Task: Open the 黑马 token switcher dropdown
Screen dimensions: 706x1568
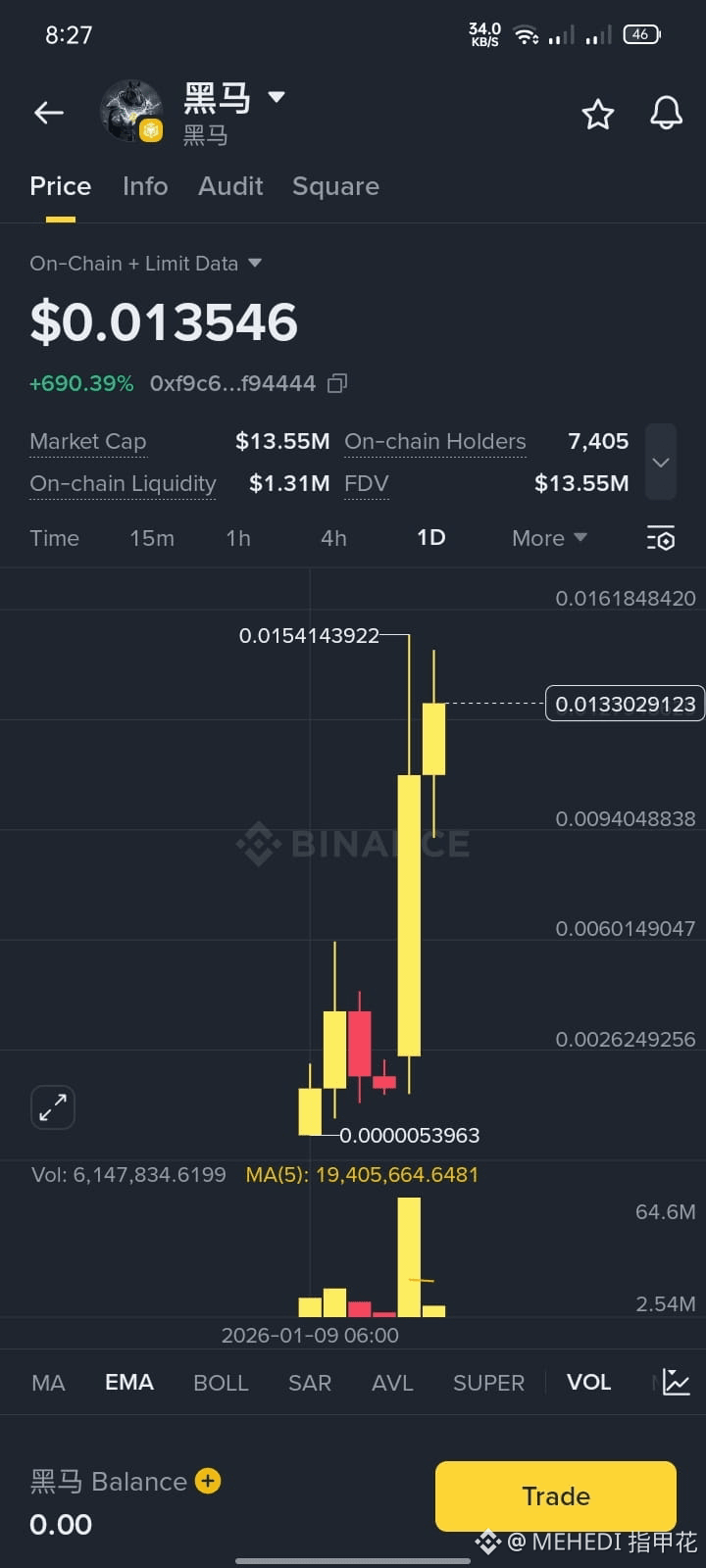Action: 276,97
